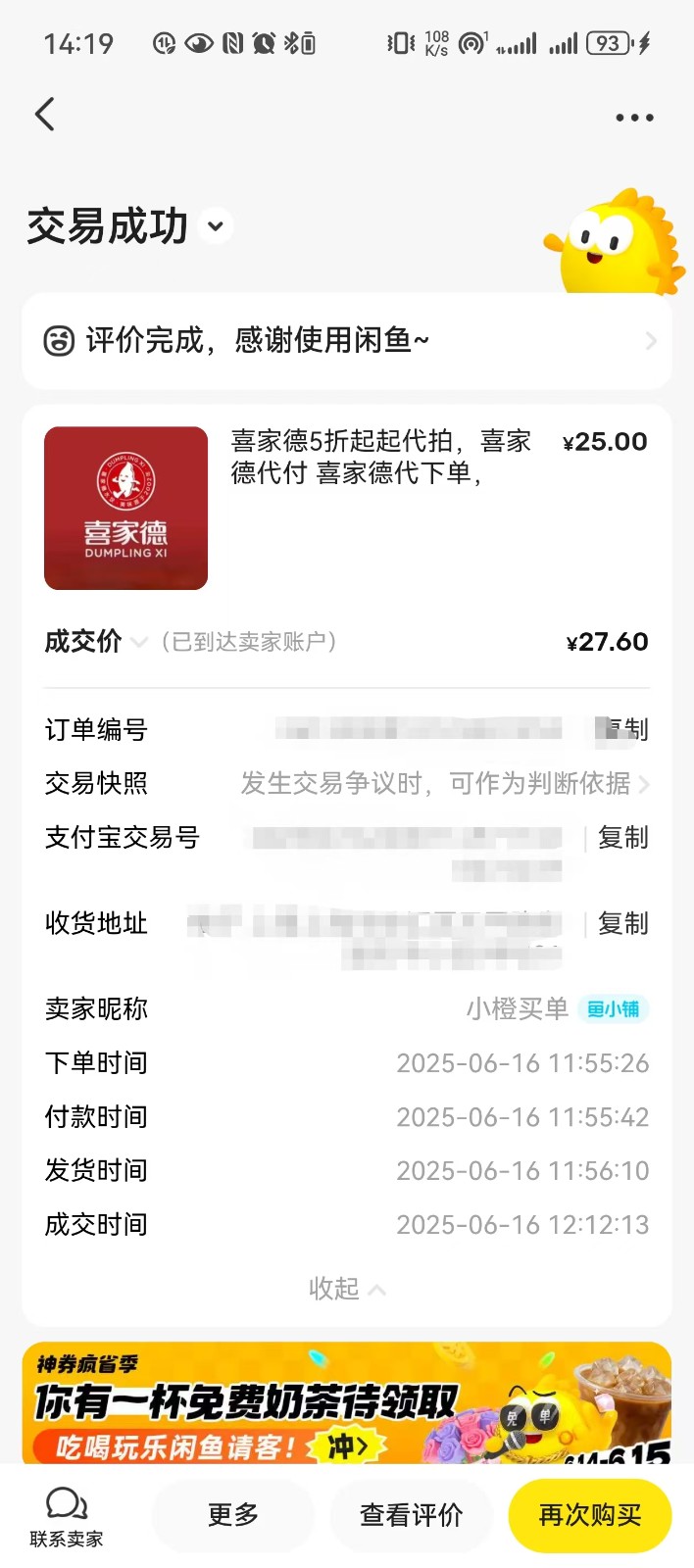
Task: Go back using the top-left arrow
Action: click(x=45, y=115)
